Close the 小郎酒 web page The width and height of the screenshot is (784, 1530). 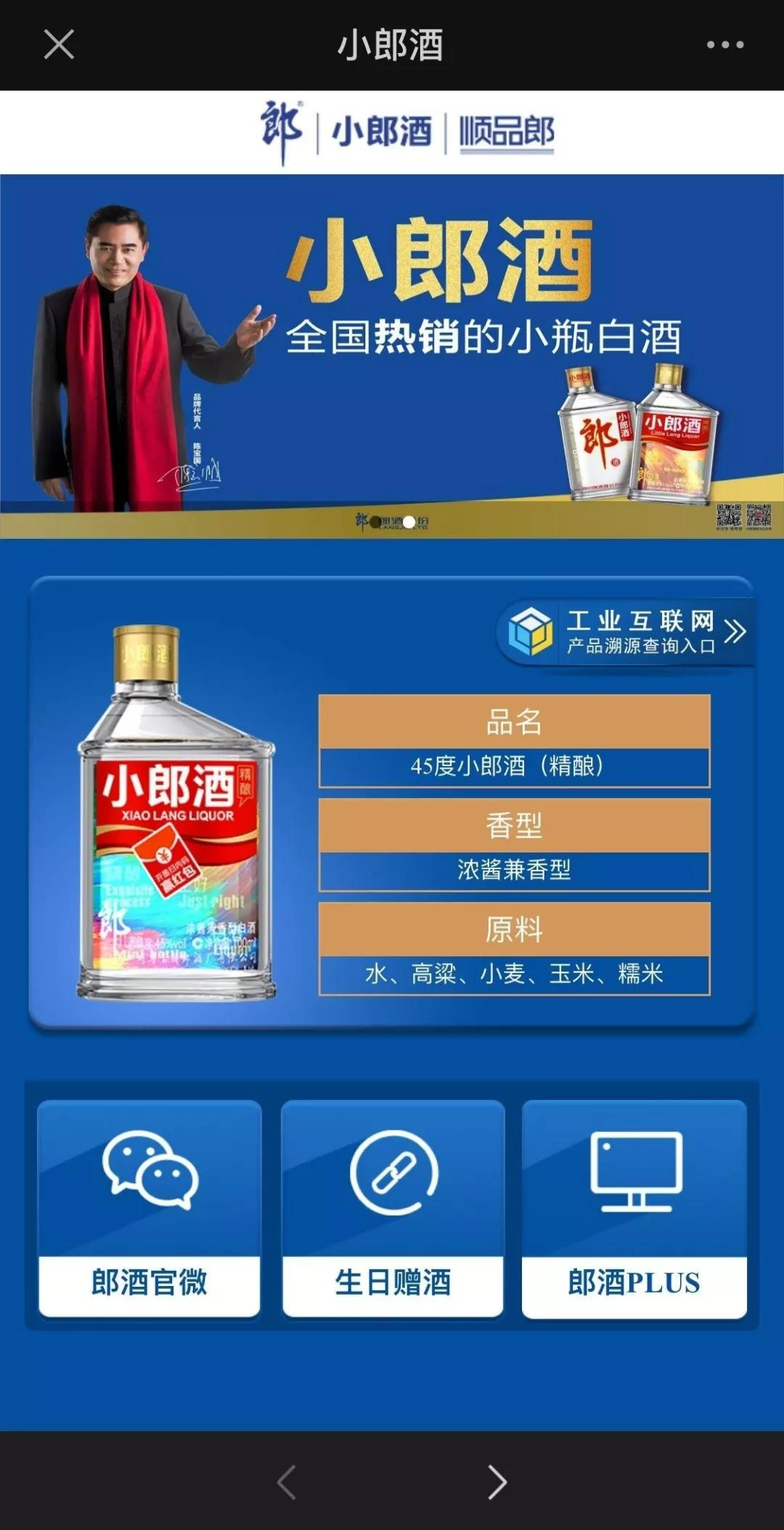click(x=59, y=44)
